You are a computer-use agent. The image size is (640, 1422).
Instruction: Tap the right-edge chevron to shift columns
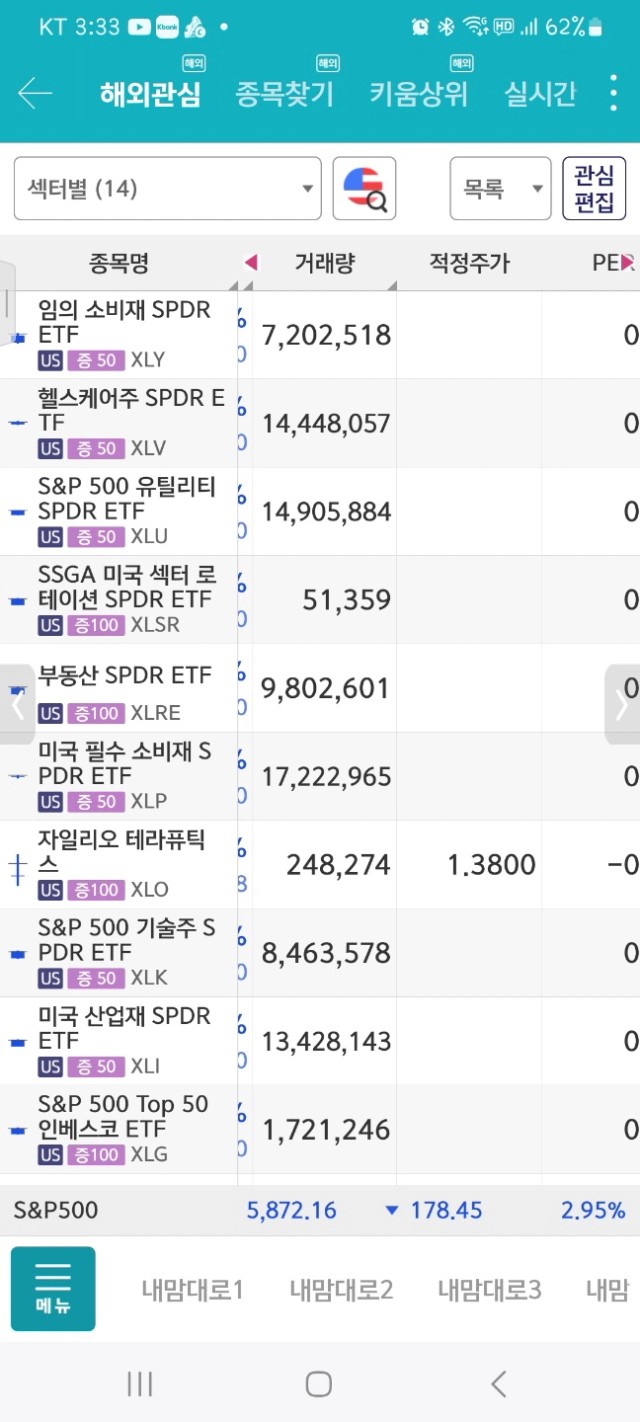coord(623,705)
